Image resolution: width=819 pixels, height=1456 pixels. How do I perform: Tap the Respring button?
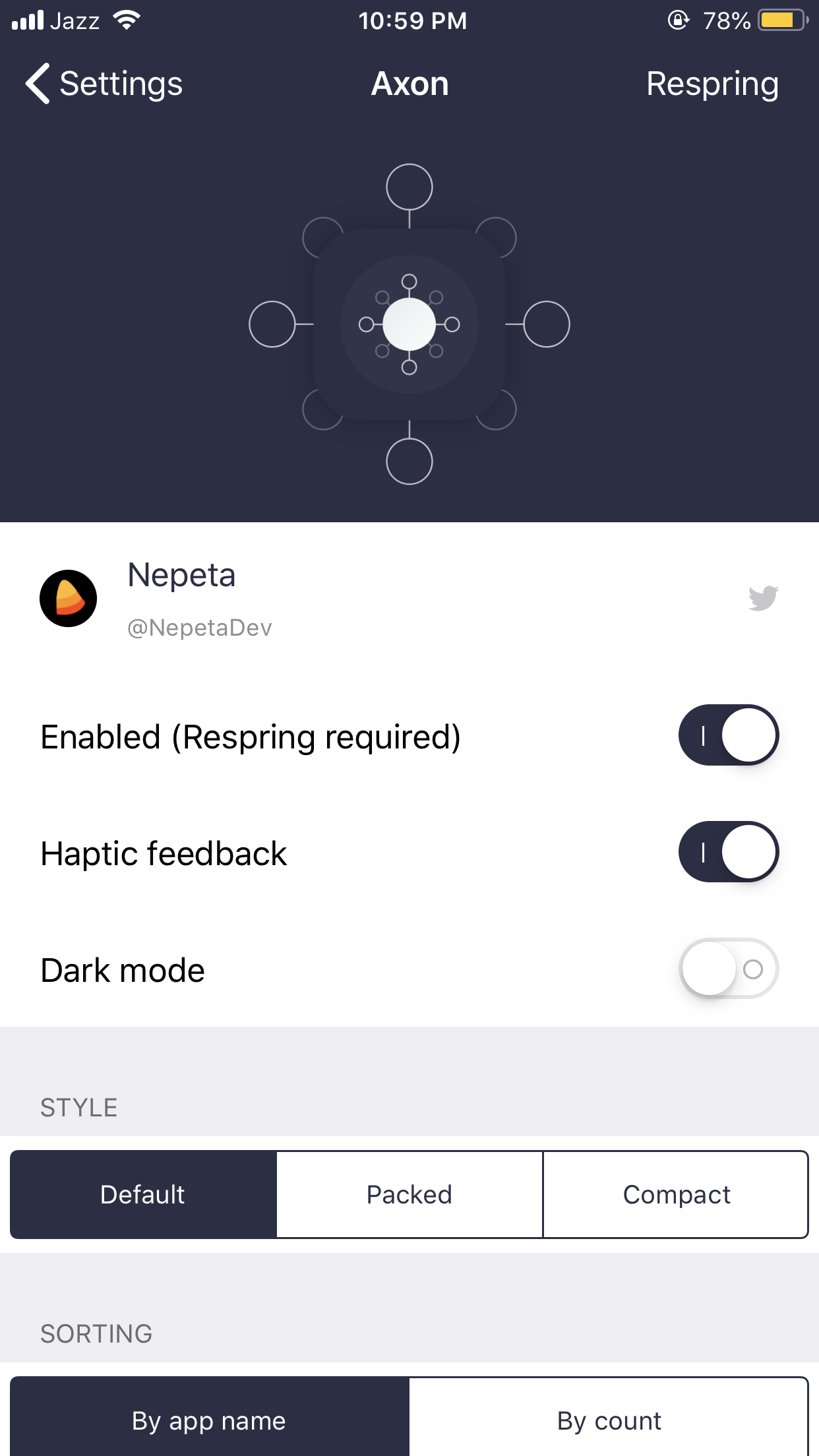[712, 84]
